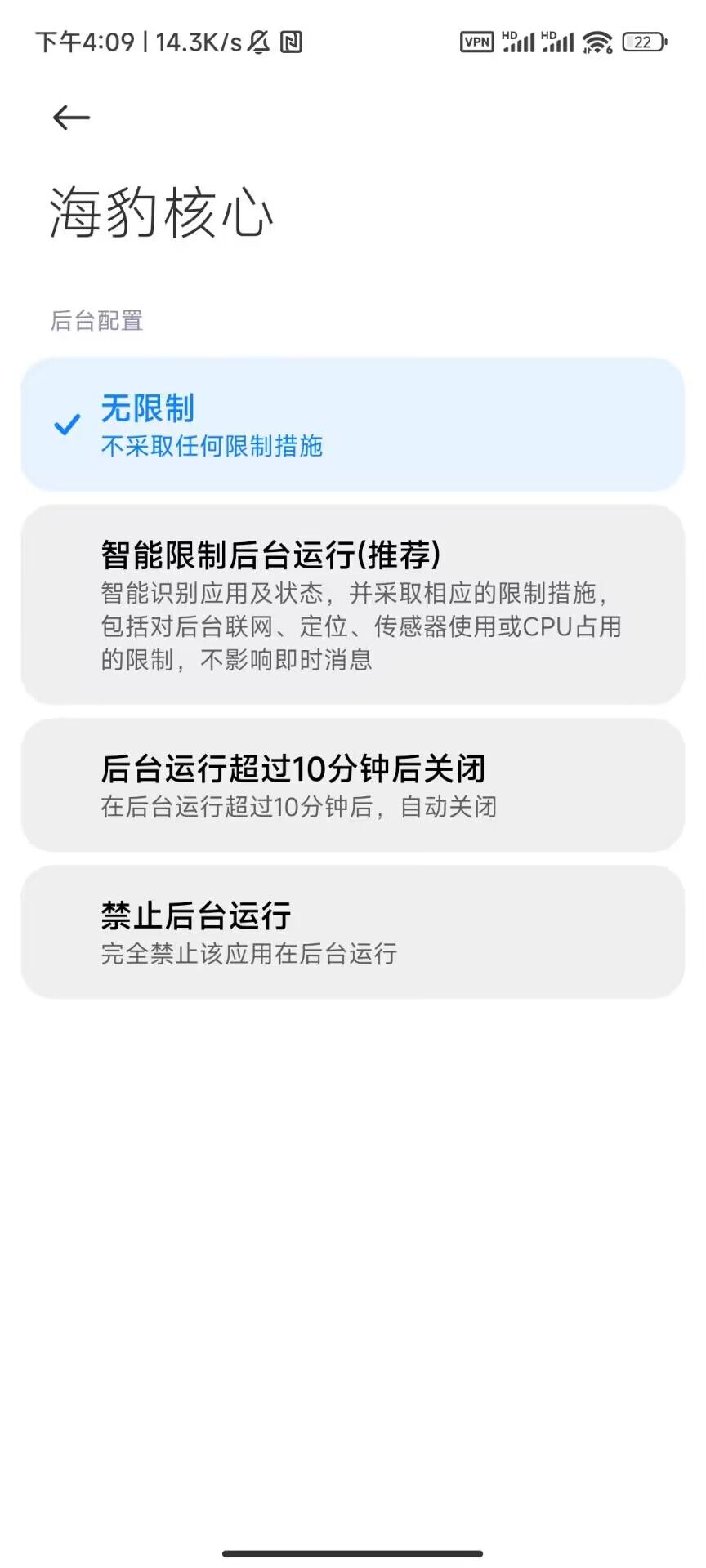The image size is (706, 1568).
Task: Tap the smart restriction description paragraph
Action: [360, 626]
